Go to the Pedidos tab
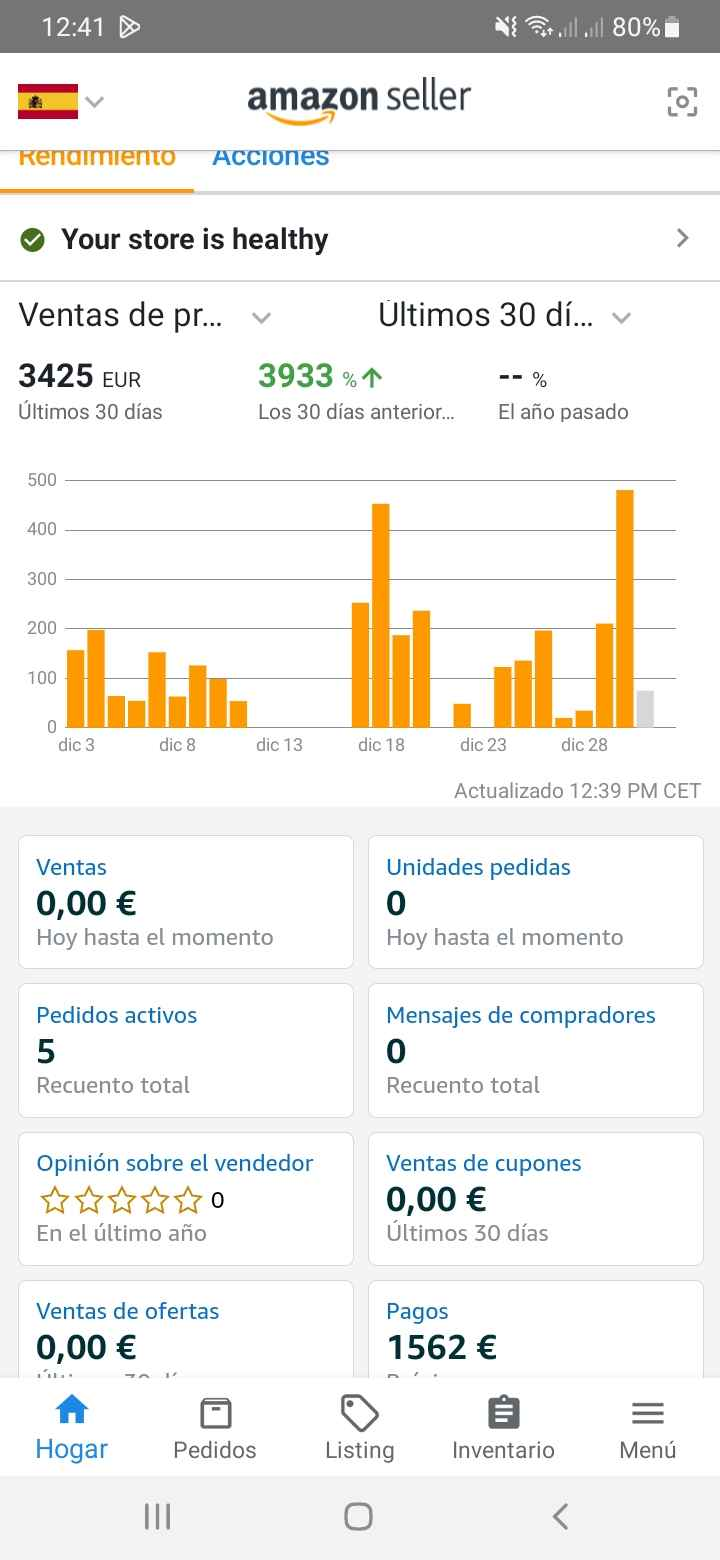Screen dimensions: 720x1560 [x=215, y=1428]
